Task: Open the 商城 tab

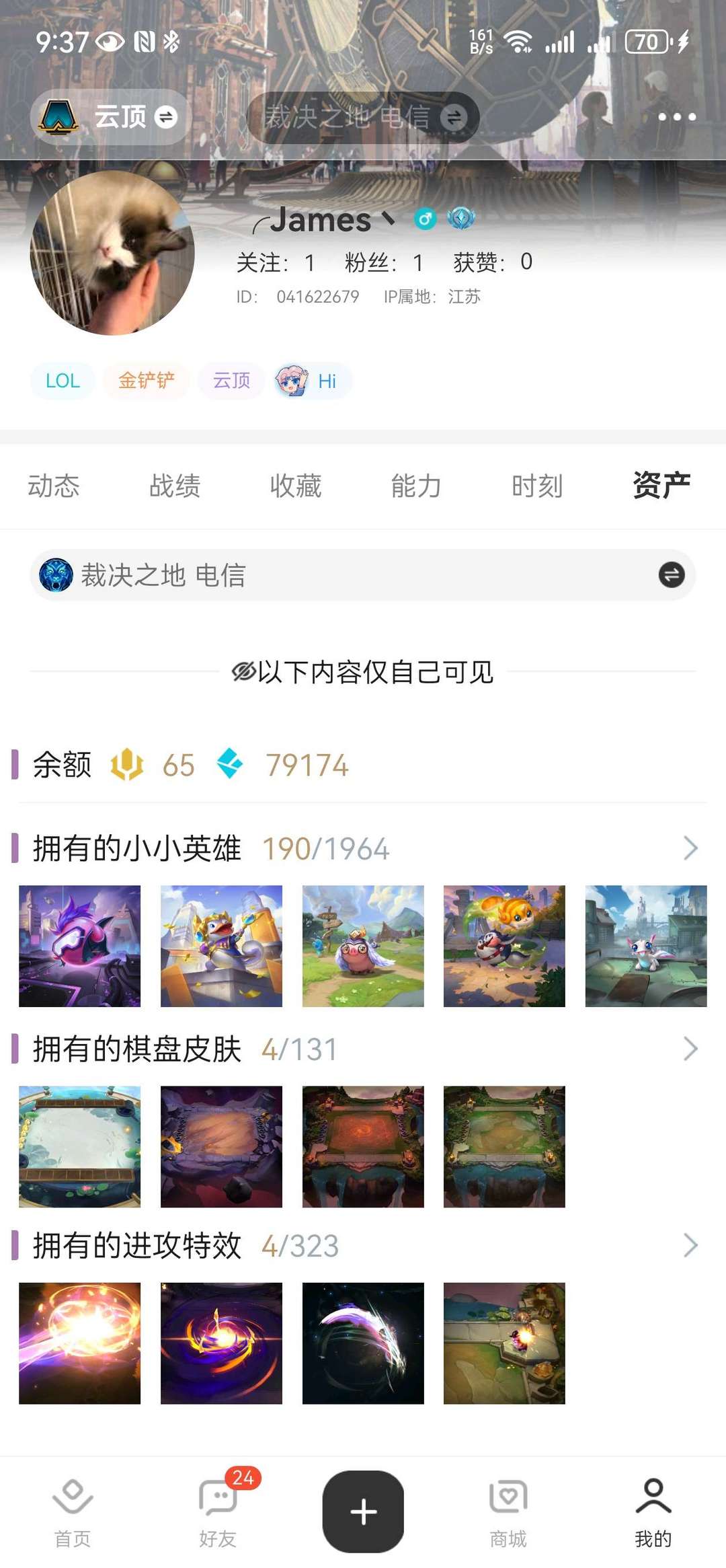Action: (x=508, y=1511)
